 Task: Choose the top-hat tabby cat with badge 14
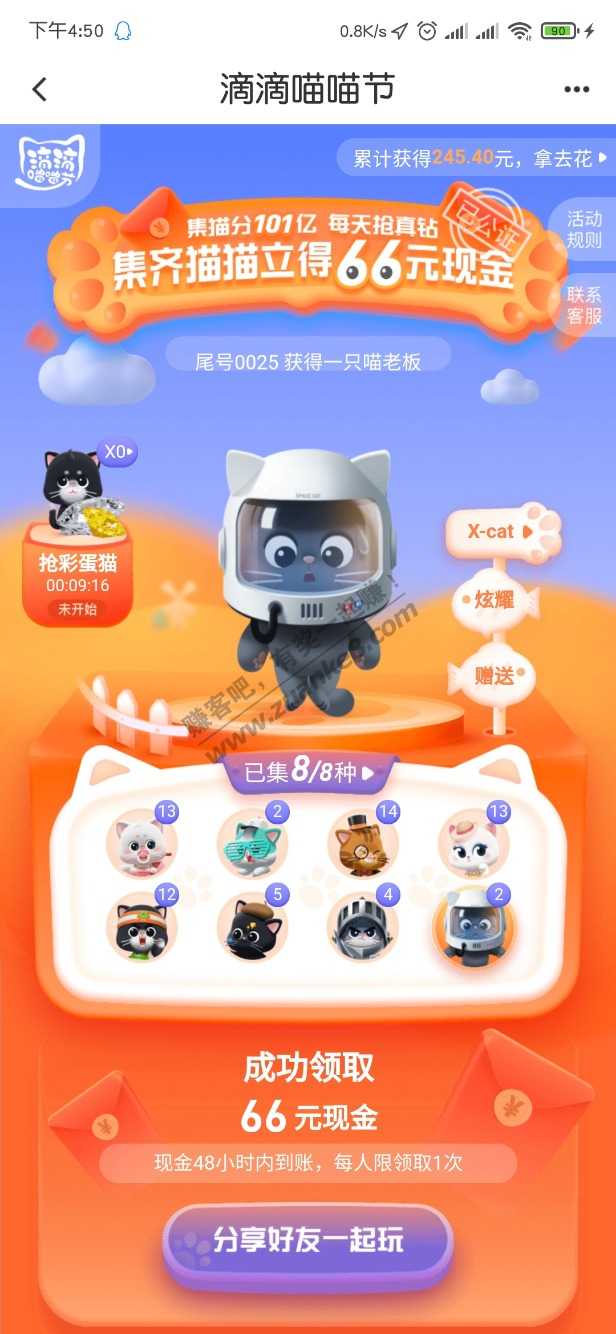pyautogui.click(x=363, y=845)
